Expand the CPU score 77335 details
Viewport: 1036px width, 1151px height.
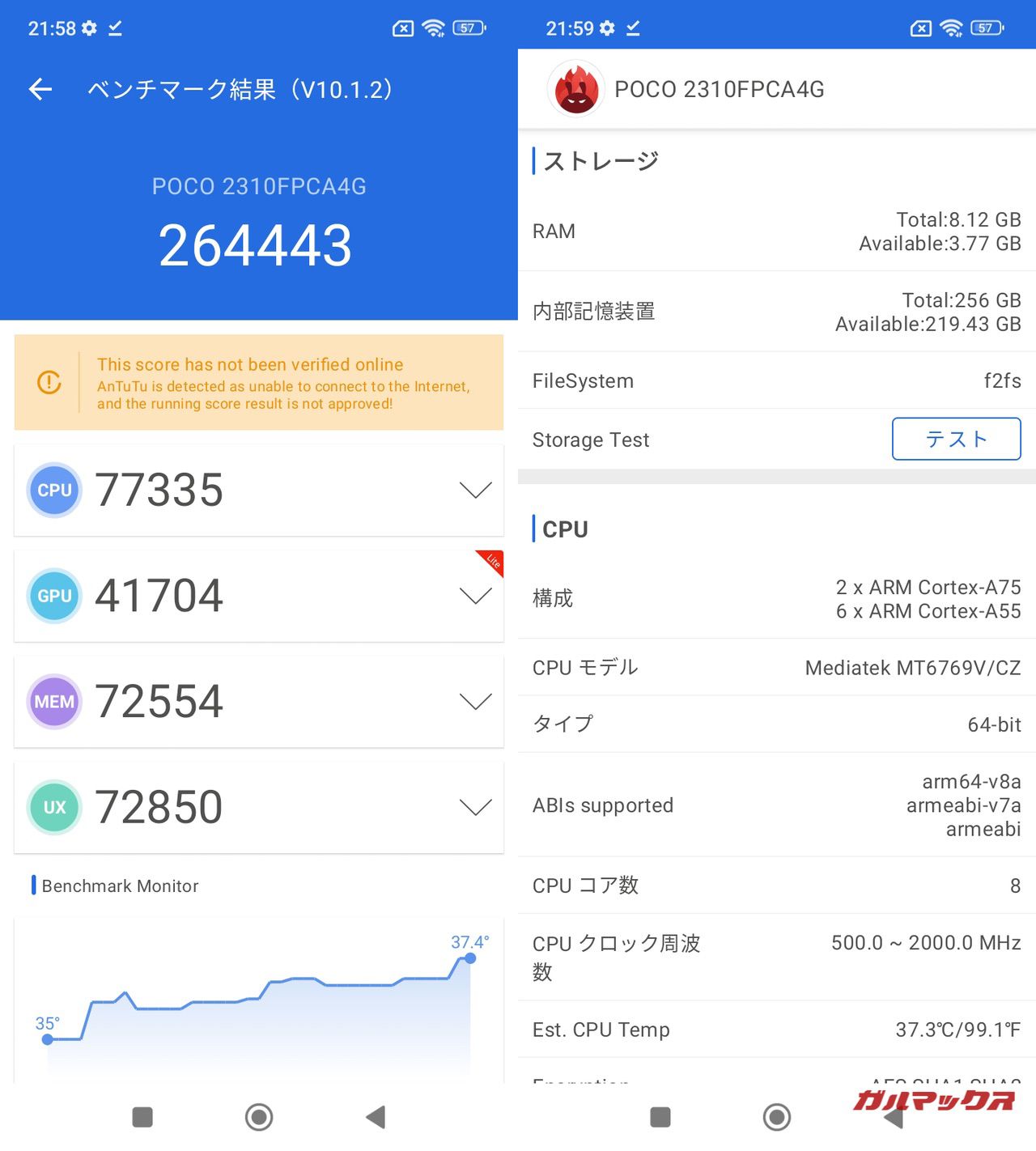(475, 490)
